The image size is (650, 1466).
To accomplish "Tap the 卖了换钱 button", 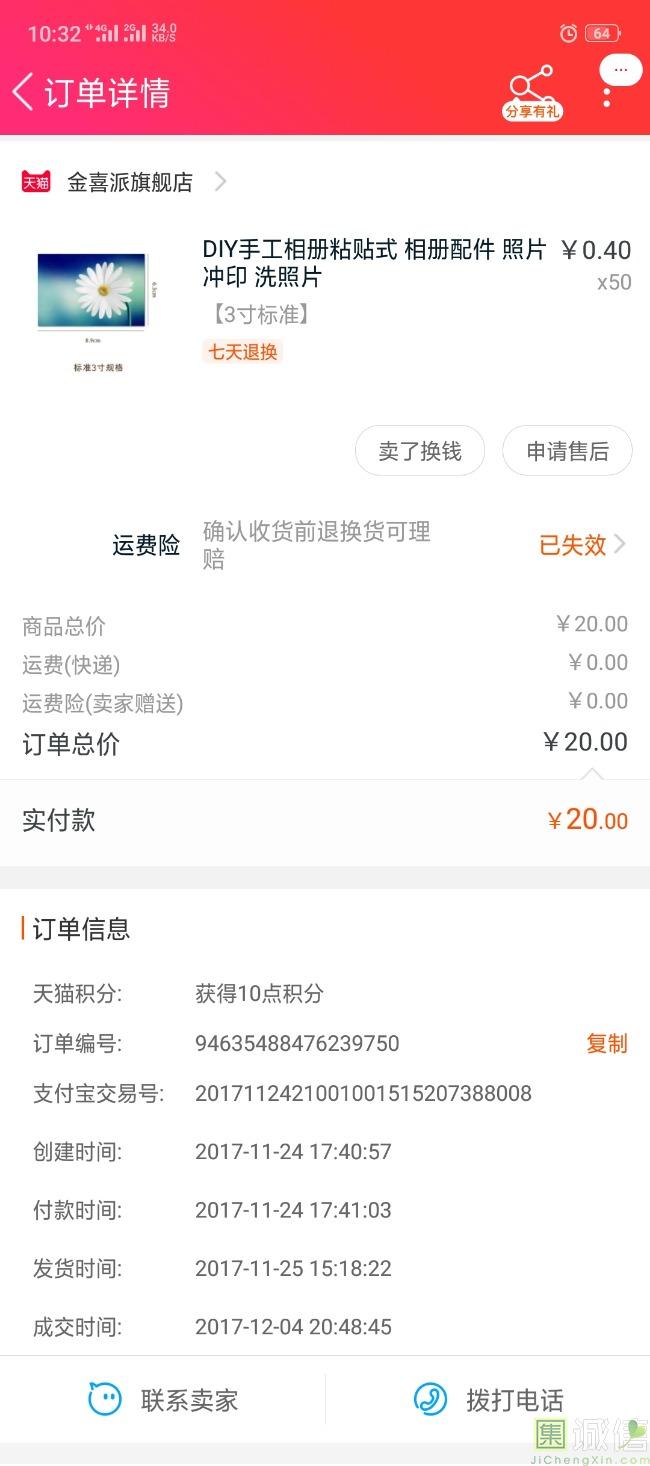I will (420, 451).
